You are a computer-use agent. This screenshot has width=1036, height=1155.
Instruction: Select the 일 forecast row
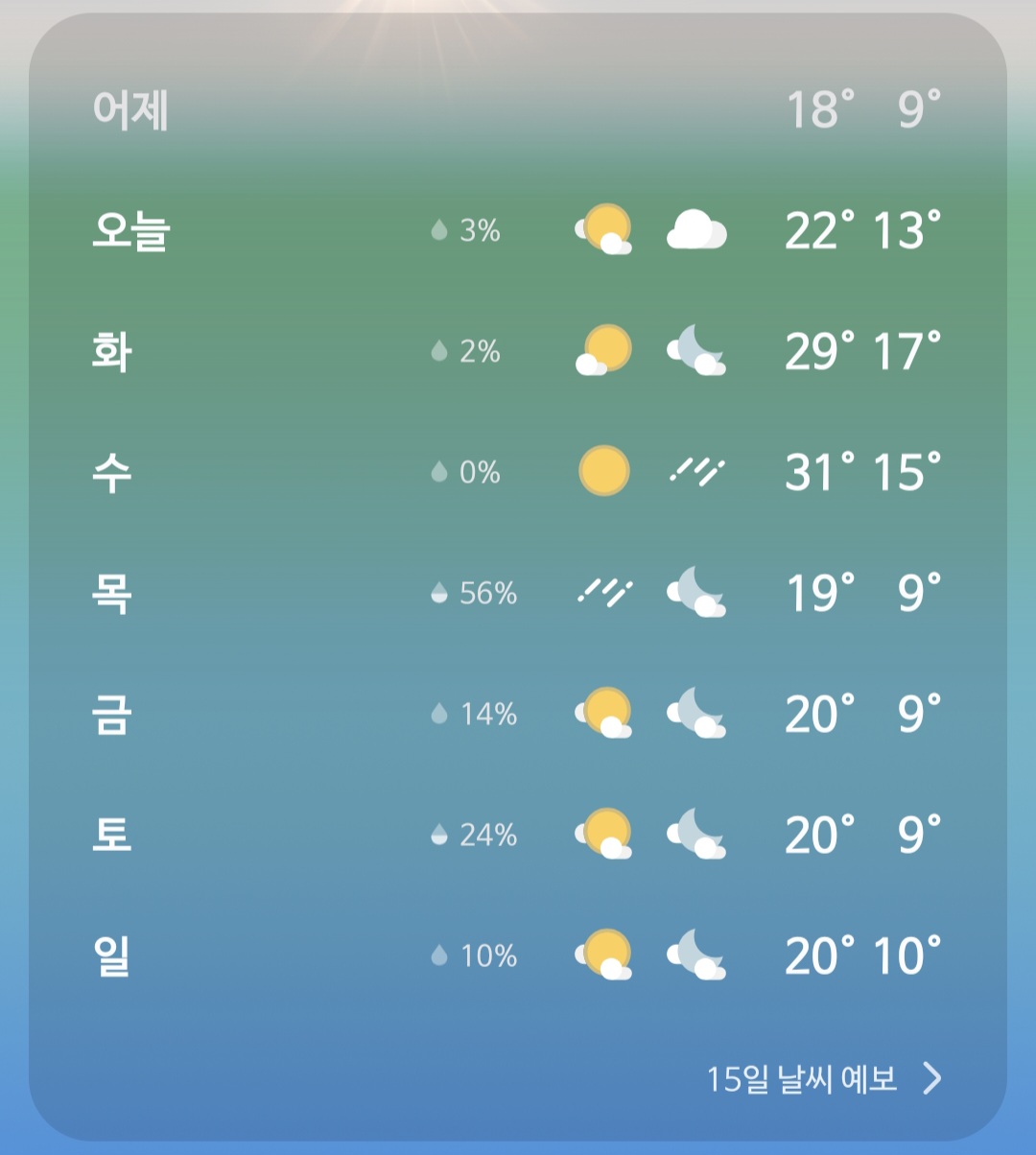518,955
